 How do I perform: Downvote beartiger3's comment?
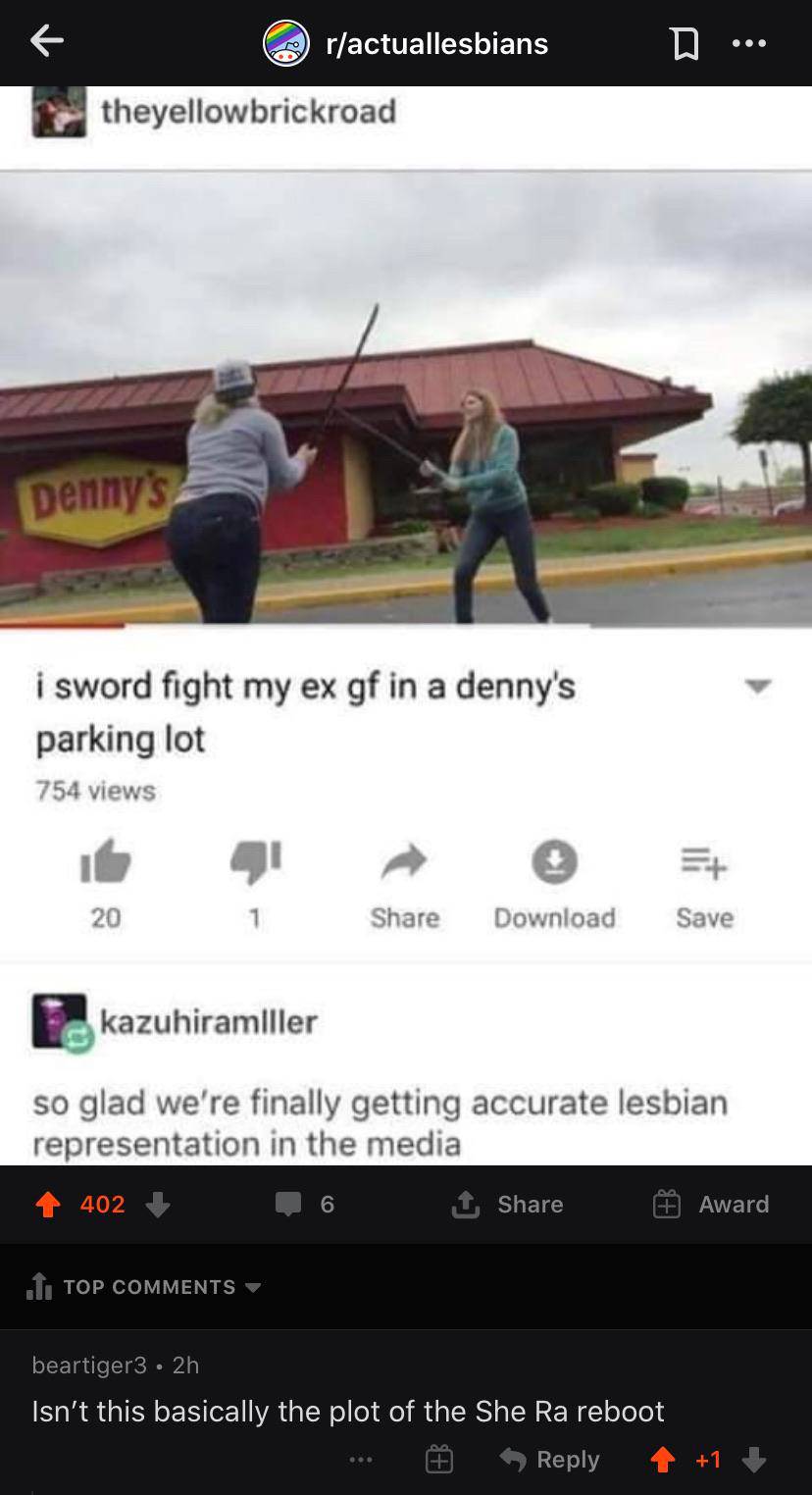(753, 1460)
